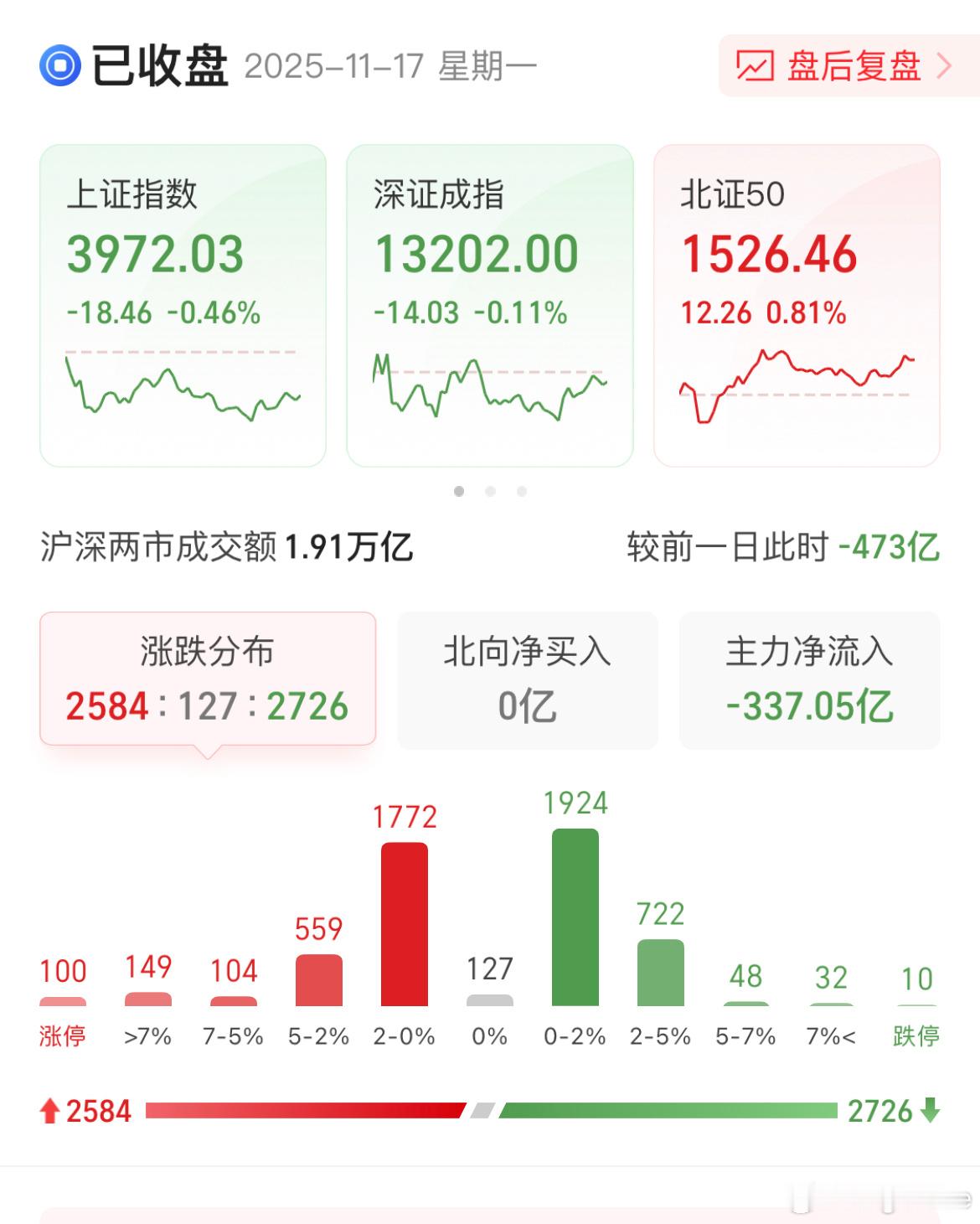
Task: Switch to the 主力净流入 panel
Action: coord(808,682)
